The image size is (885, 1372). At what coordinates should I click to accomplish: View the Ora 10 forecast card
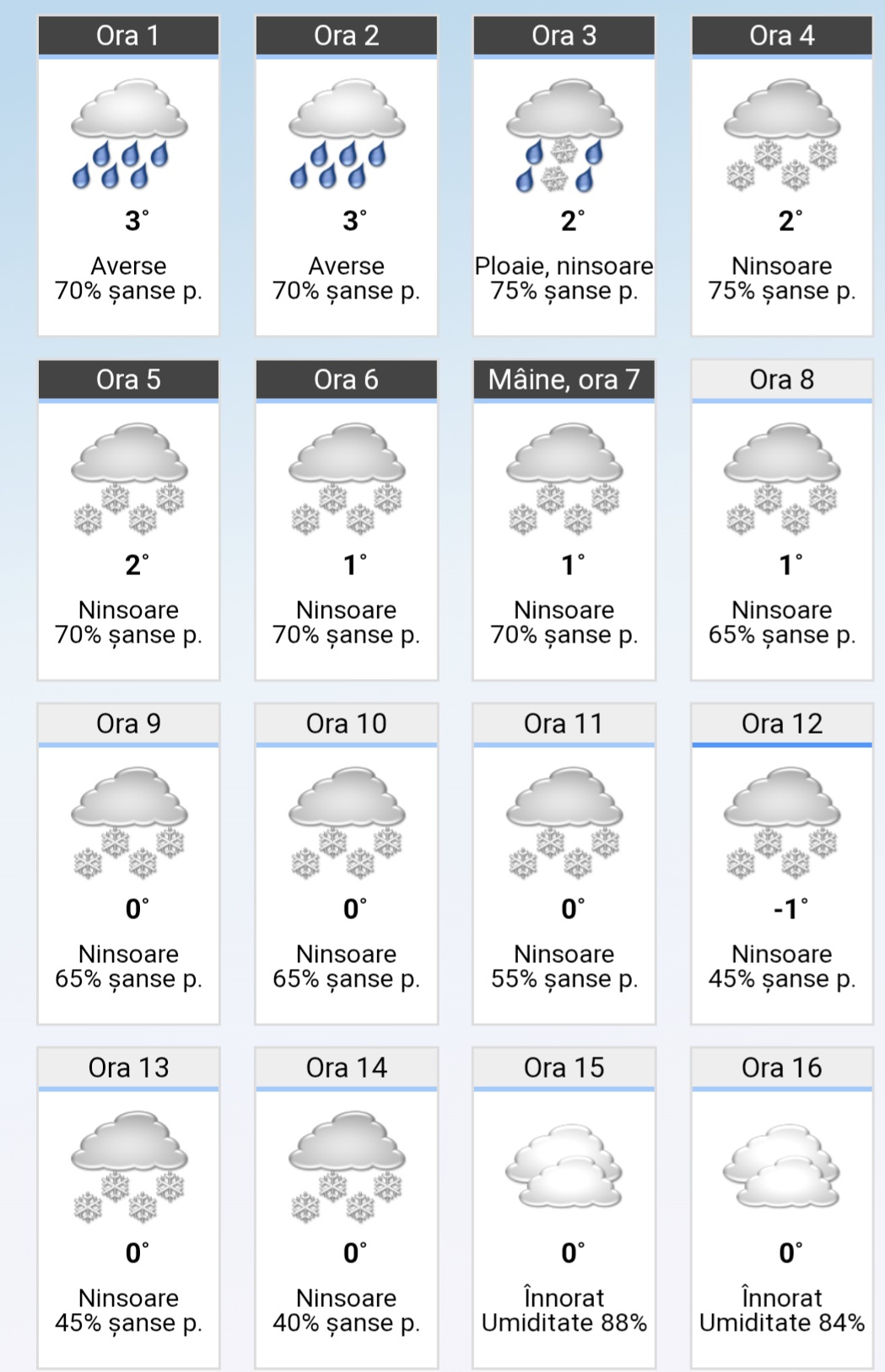pyautogui.click(x=346, y=864)
